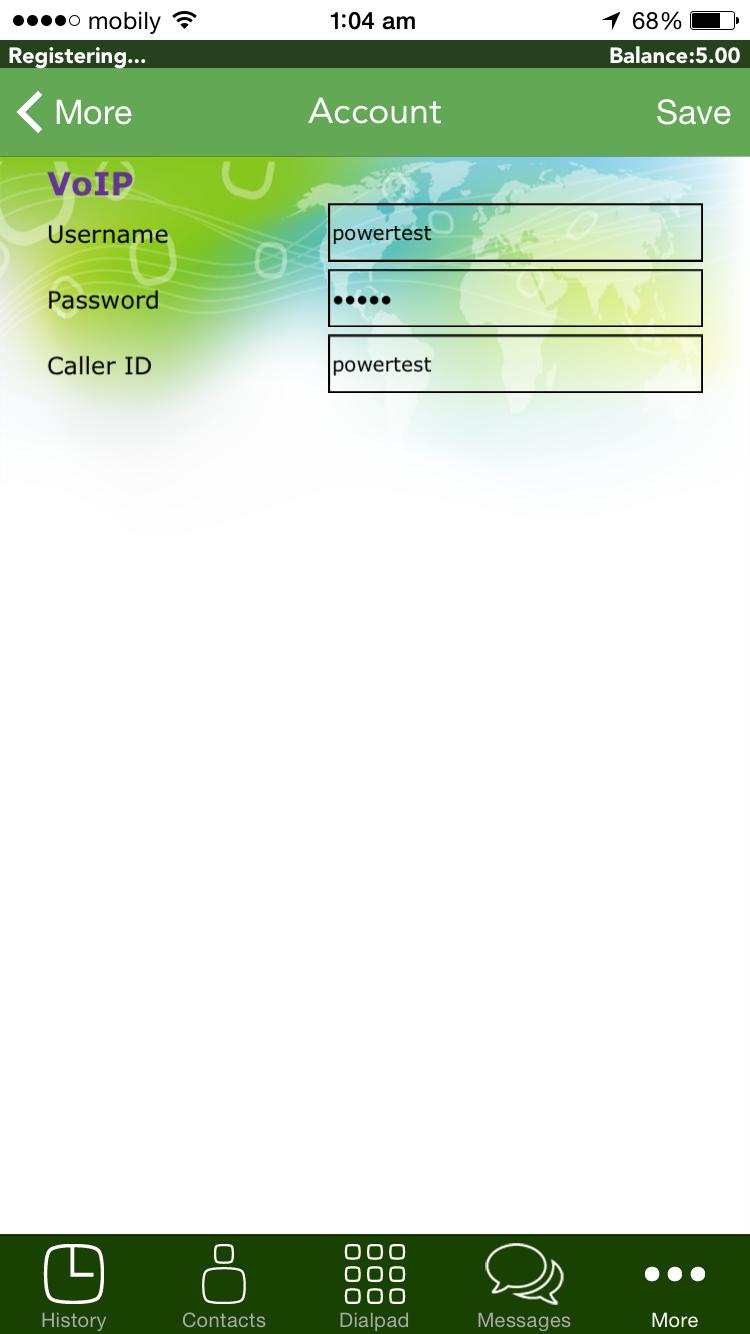Image resolution: width=750 pixels, height=1334 pixels.
Task: Open the Contacts tab
Action: click(x=224, y=1285)
